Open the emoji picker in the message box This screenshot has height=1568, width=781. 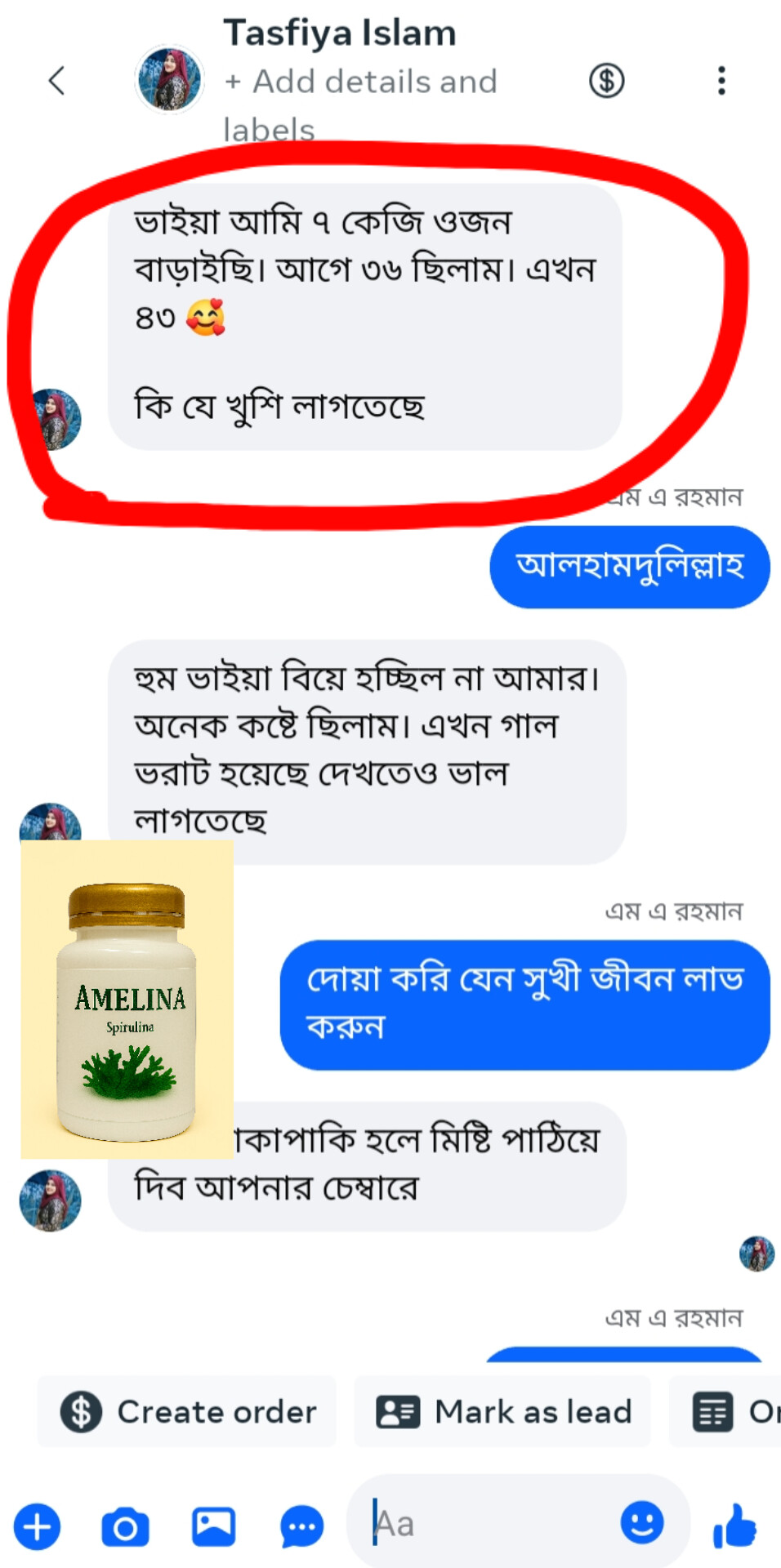coord(642,1522)
